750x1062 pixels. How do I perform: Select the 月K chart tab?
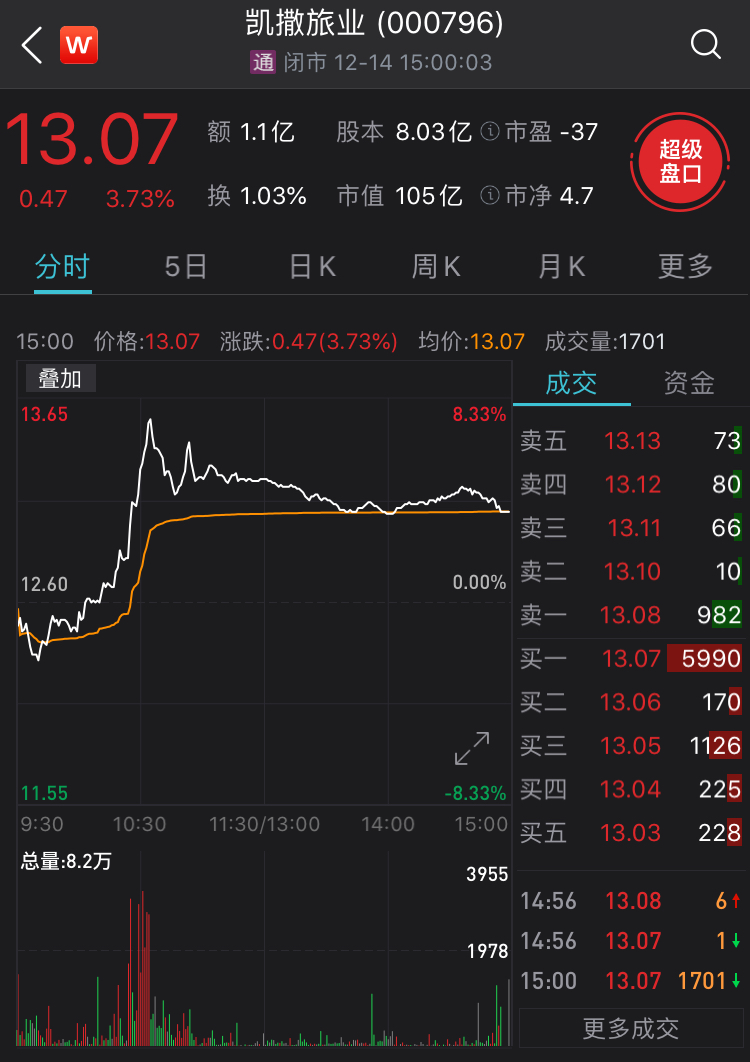pos(561,266)
